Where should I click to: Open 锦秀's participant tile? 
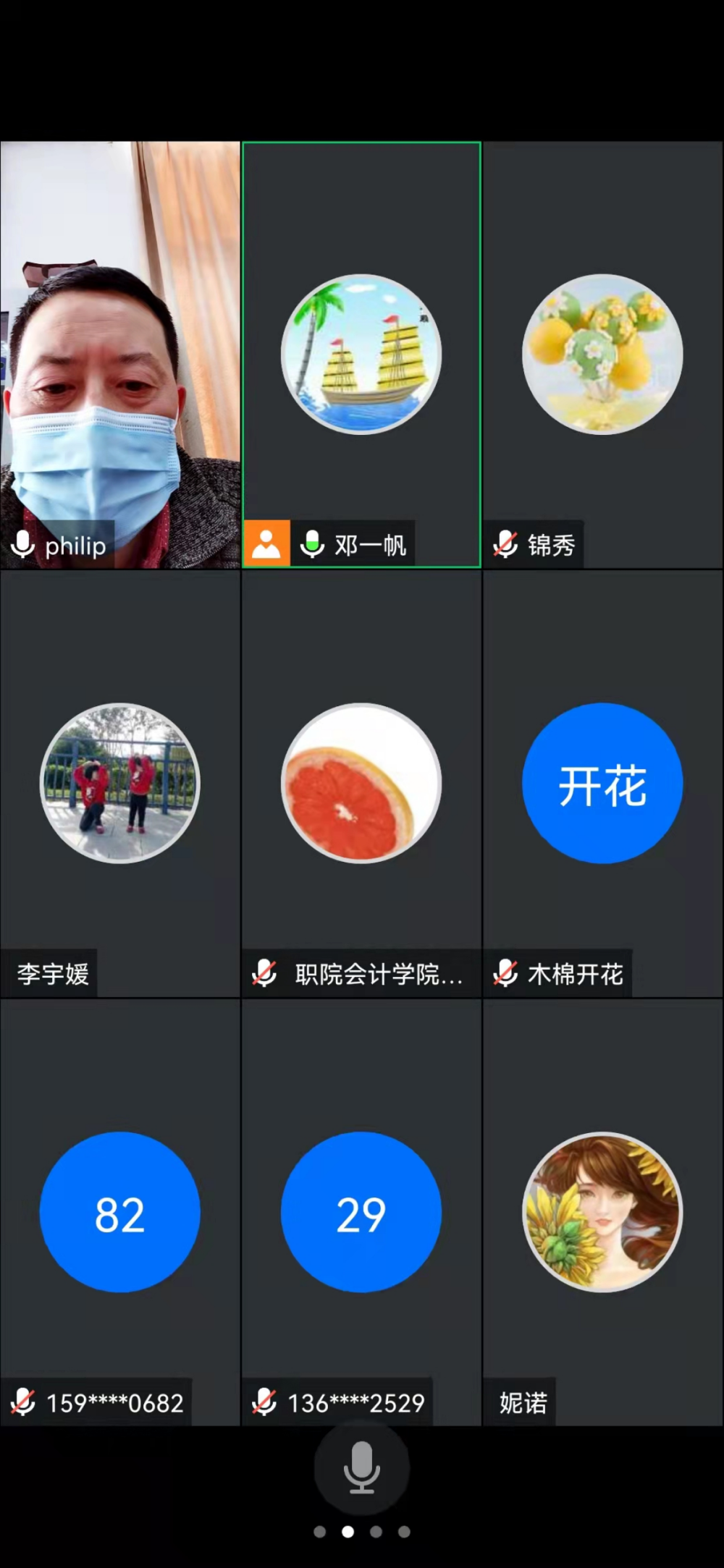pyautogui.click(x=602, y=355)
